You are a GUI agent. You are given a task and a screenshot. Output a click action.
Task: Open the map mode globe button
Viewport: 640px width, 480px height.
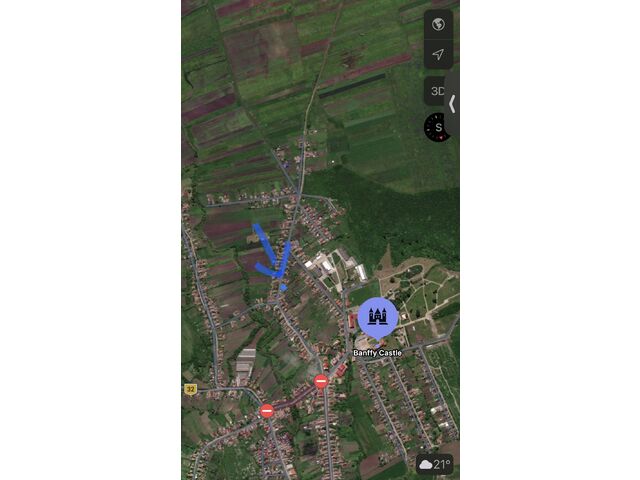click(438, 25)
